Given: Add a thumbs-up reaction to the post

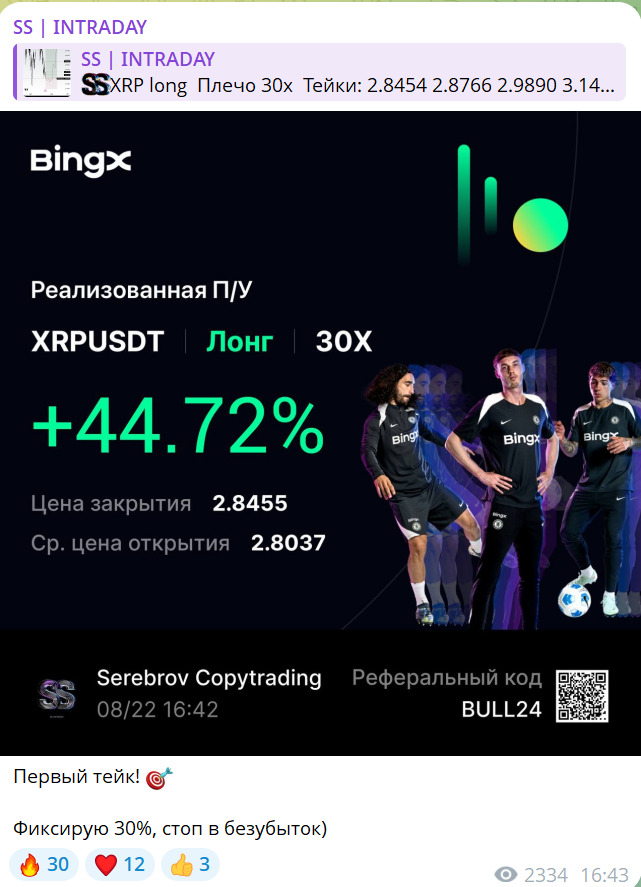Looking at the screenshot, I should coord(189,864).
